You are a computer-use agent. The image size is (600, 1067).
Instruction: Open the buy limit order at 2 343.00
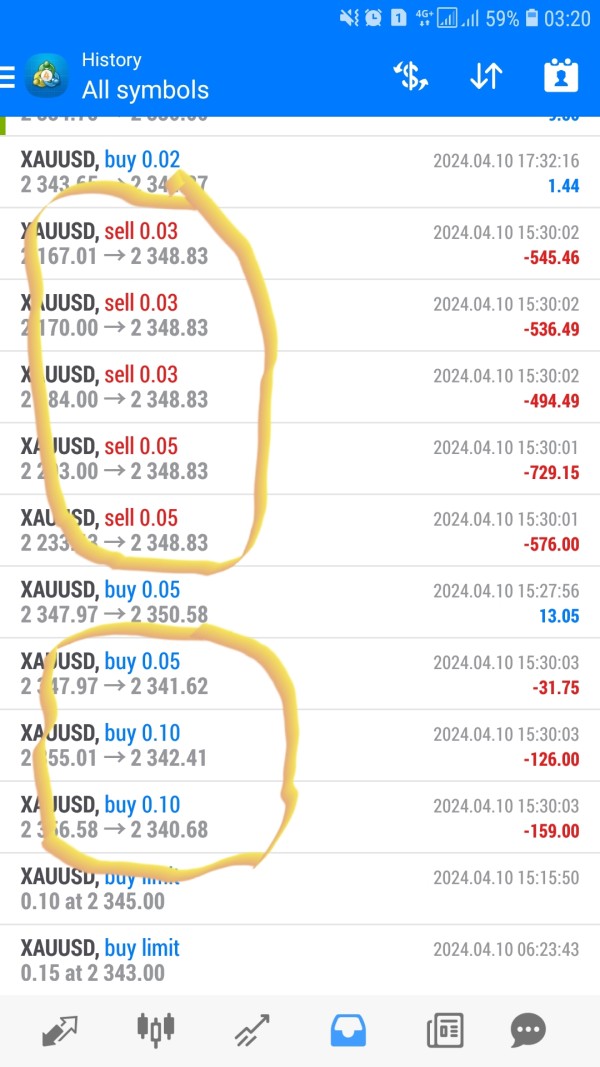[x=300, y=960]
